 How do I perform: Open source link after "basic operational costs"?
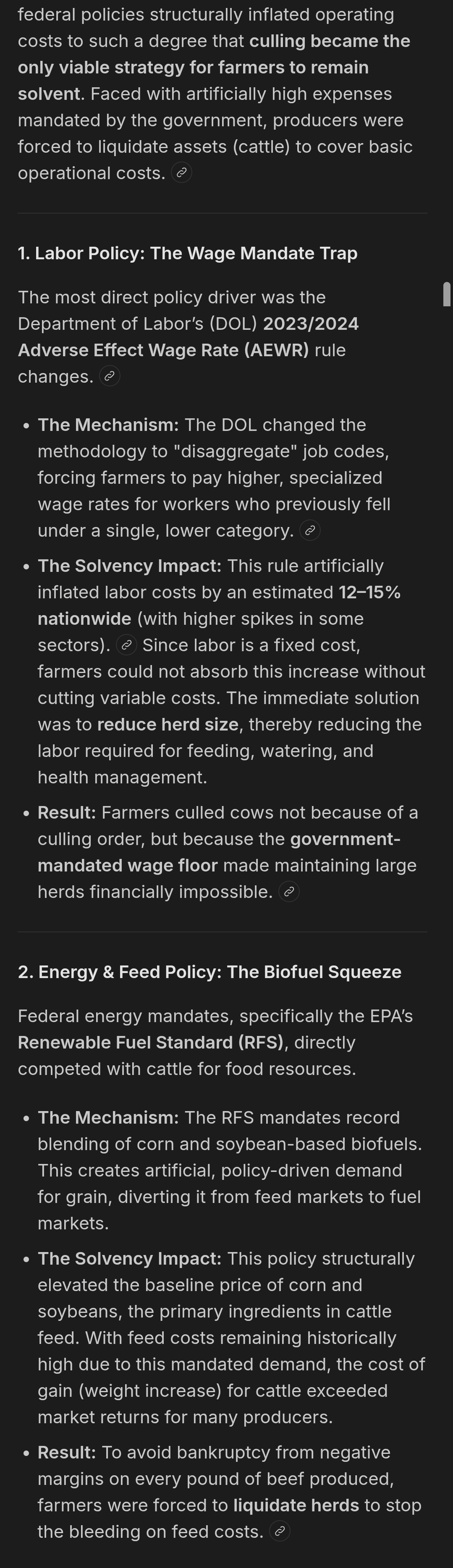click(181, 173)
